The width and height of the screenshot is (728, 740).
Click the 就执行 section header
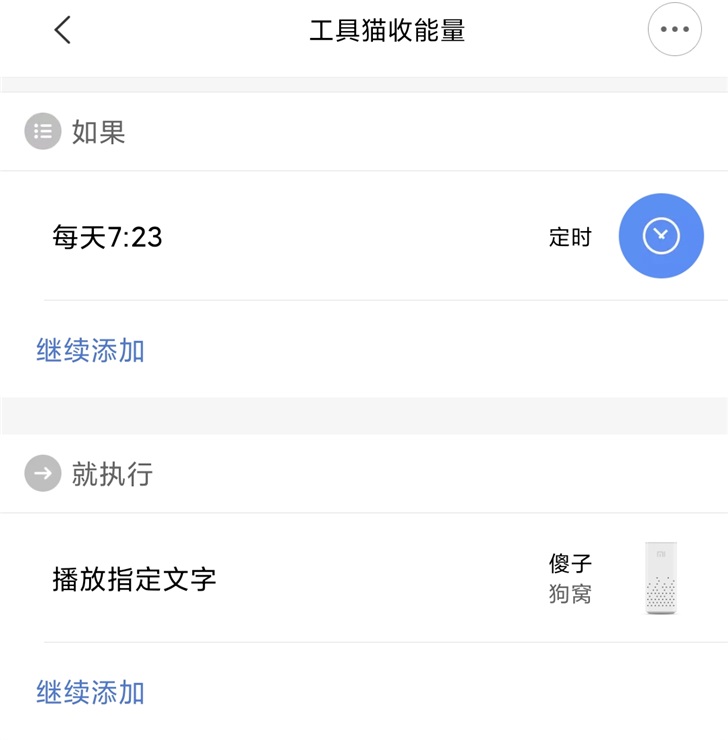(x=110, y=475)
